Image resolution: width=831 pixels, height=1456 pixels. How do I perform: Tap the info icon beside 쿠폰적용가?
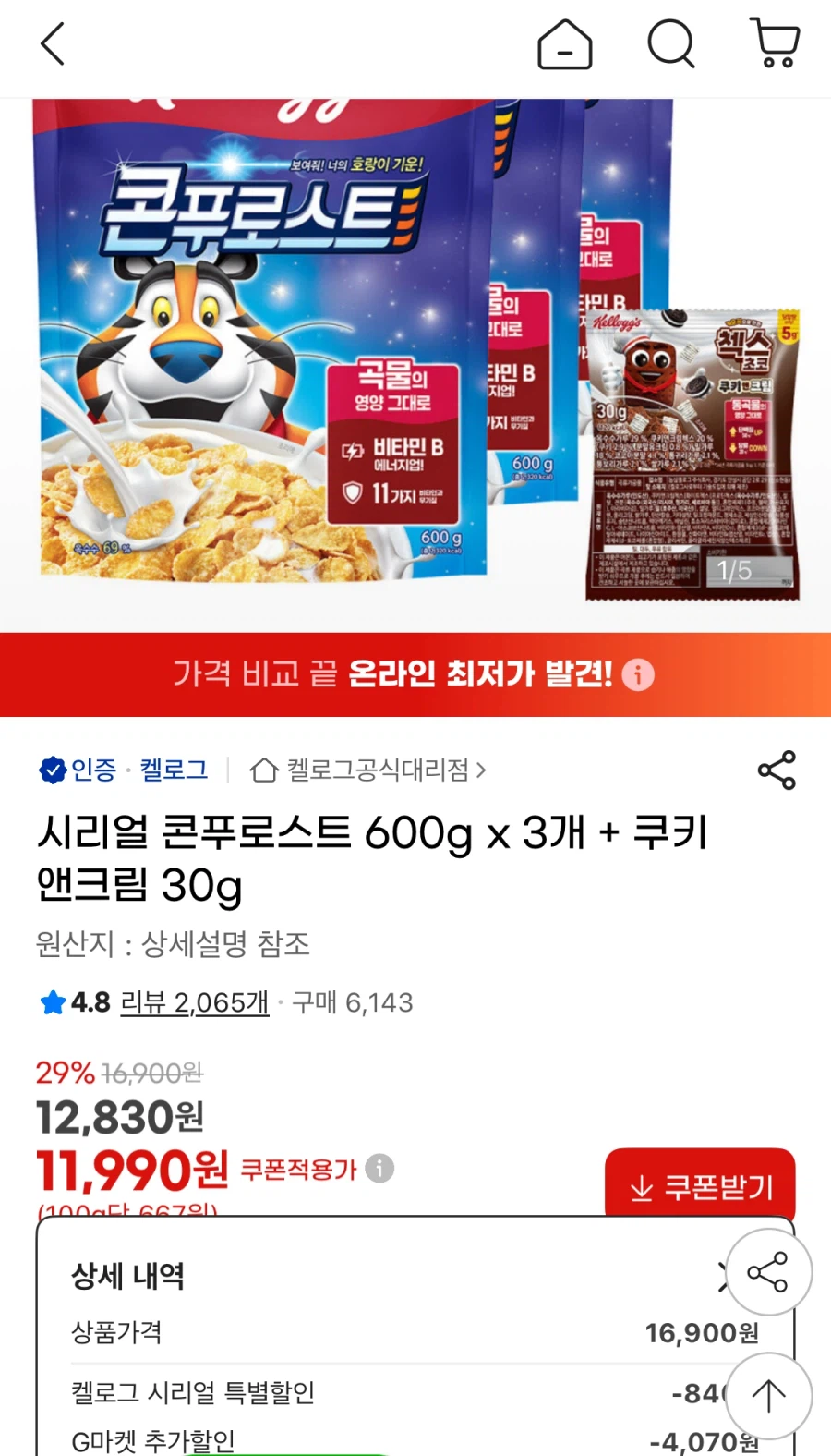coord(379,1170)
